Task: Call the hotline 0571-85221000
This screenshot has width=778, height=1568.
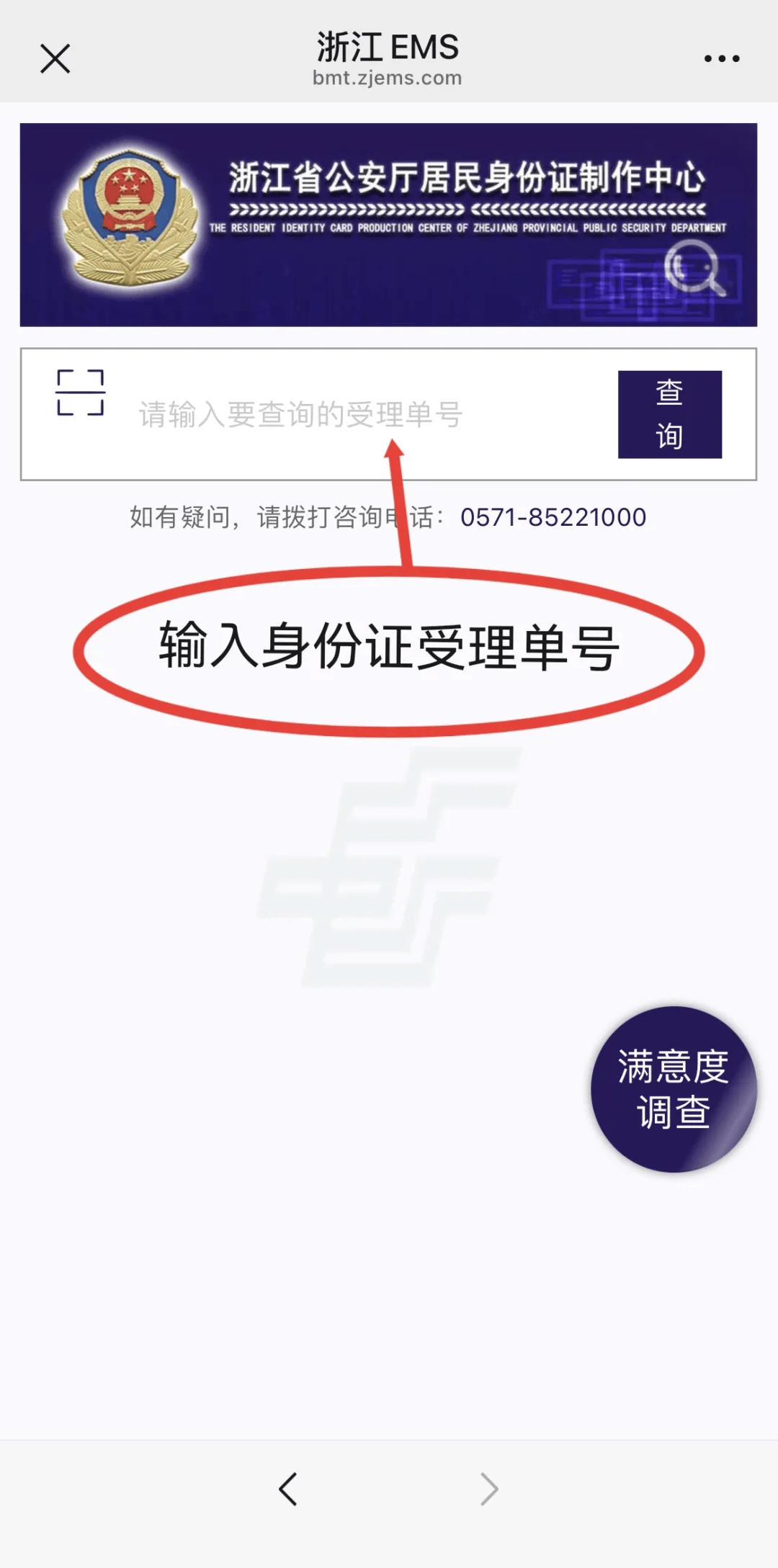Action: coord(553,517)
